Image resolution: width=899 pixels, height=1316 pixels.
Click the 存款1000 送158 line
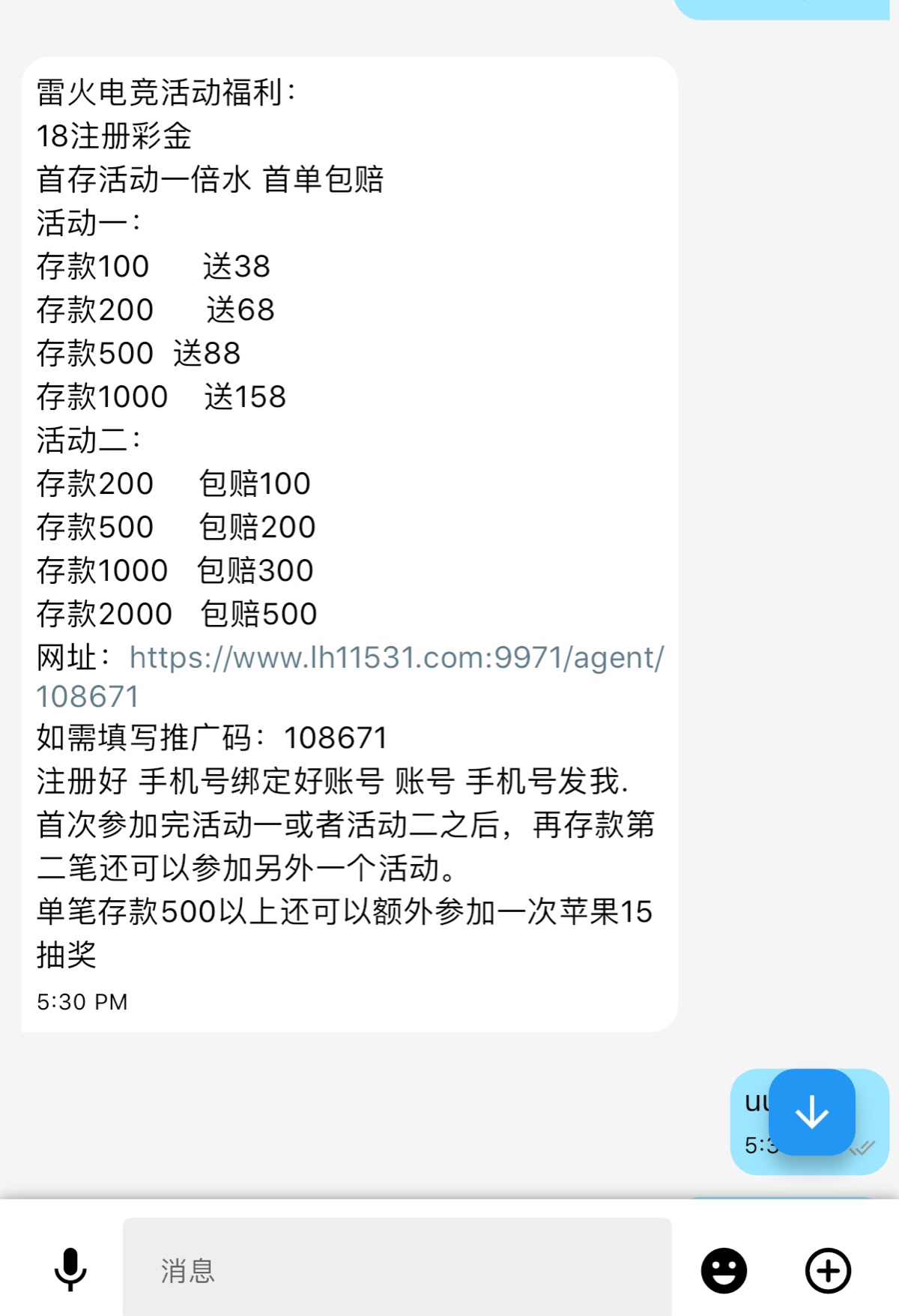point(165,396)
